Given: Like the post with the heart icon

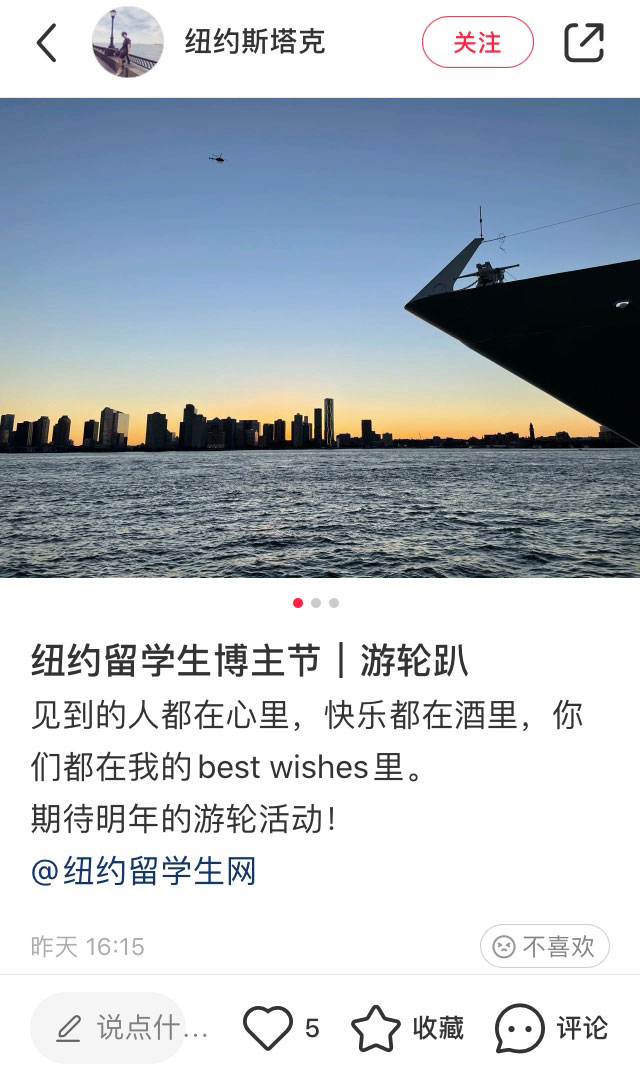Looking at the screenshot, I should [x=268, y=1028].
